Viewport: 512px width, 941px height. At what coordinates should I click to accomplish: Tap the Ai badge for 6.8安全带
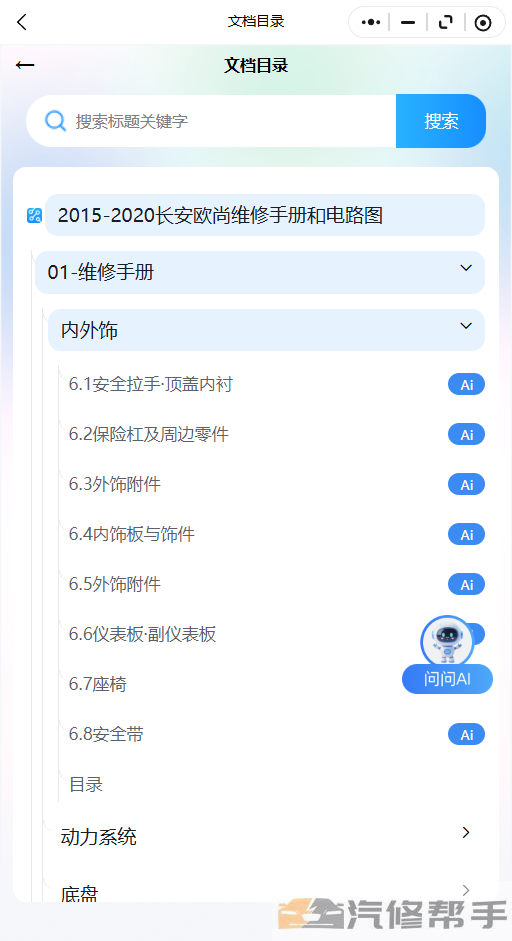coord(466,735)
